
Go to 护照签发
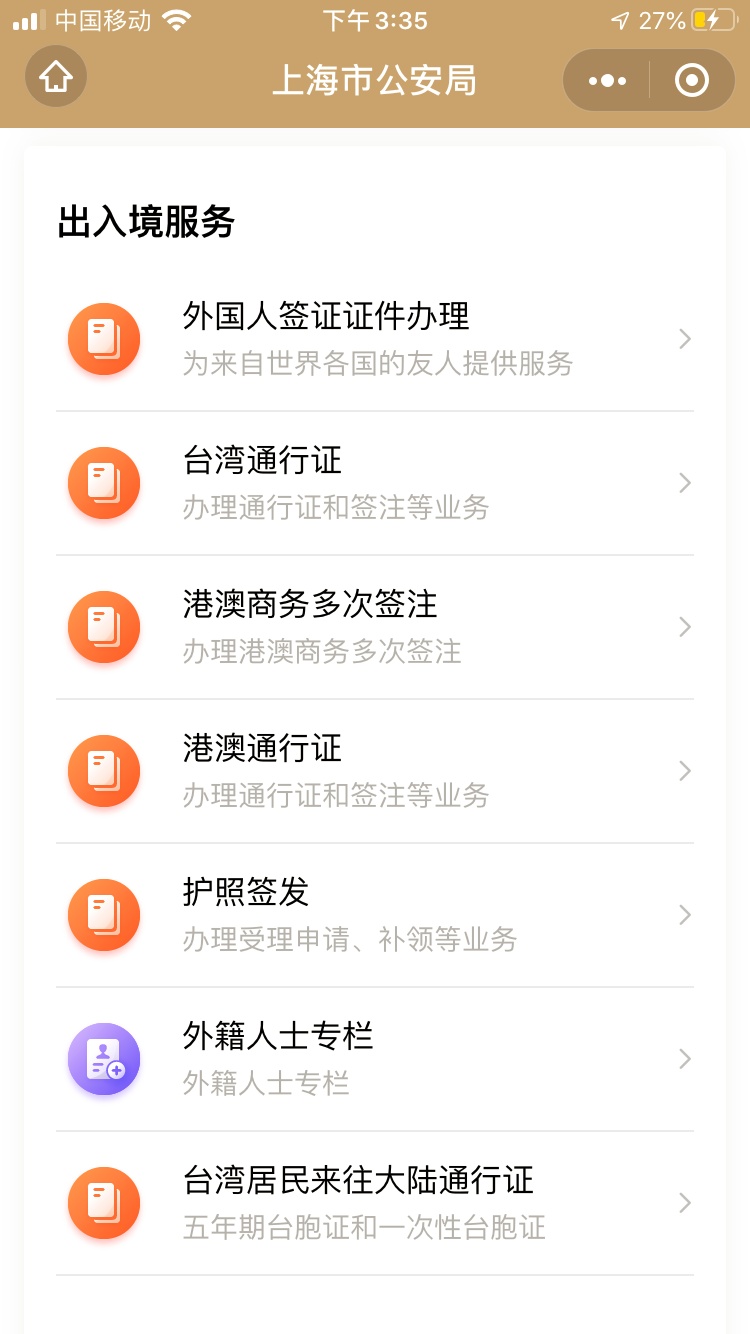(375, 915)
